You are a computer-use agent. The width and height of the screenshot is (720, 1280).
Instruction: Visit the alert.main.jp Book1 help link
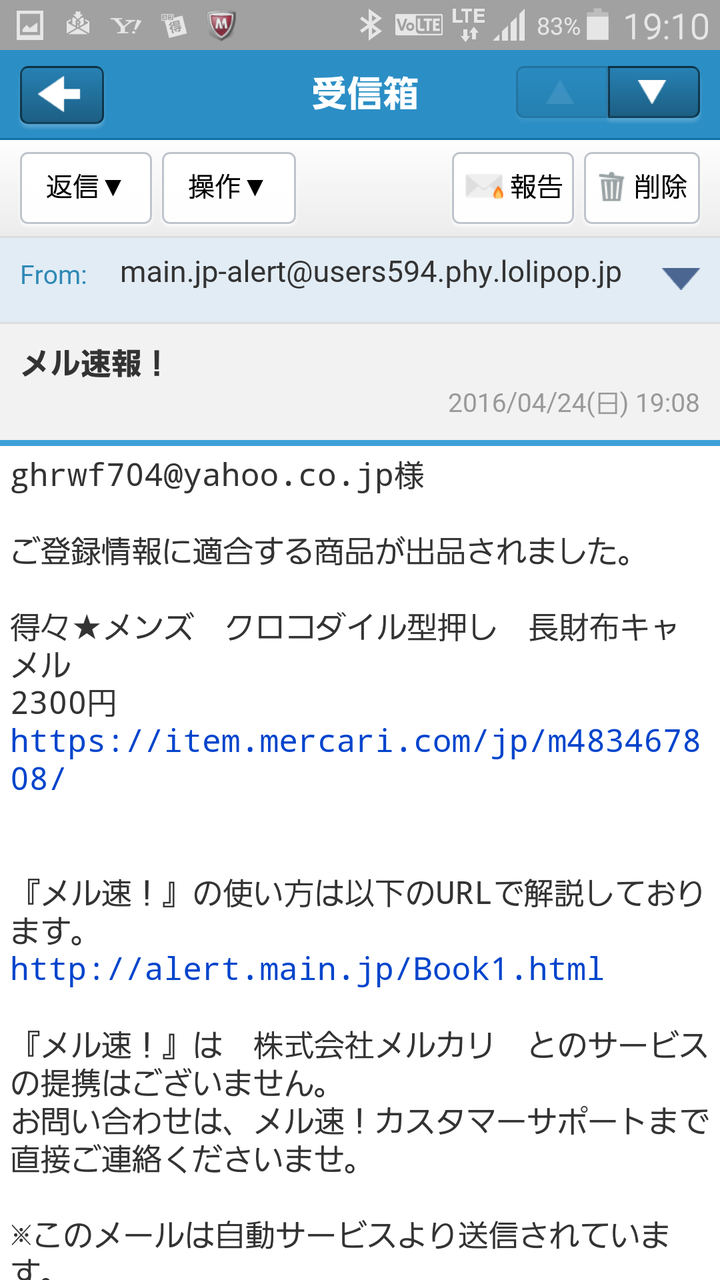pos(300,968)
